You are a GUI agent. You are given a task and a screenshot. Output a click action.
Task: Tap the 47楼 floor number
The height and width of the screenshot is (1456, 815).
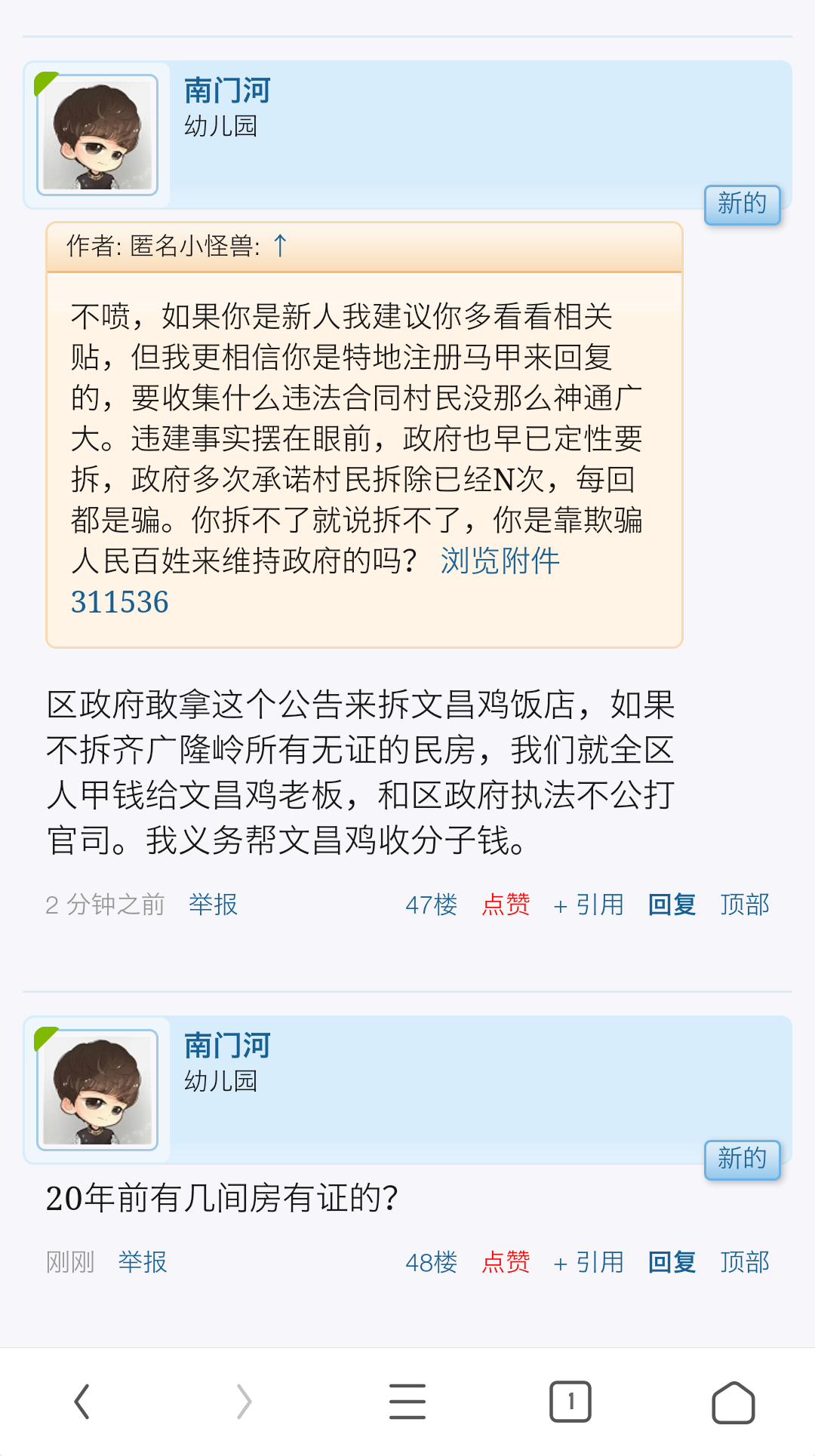pyautogui.click(x=432, y=905)
